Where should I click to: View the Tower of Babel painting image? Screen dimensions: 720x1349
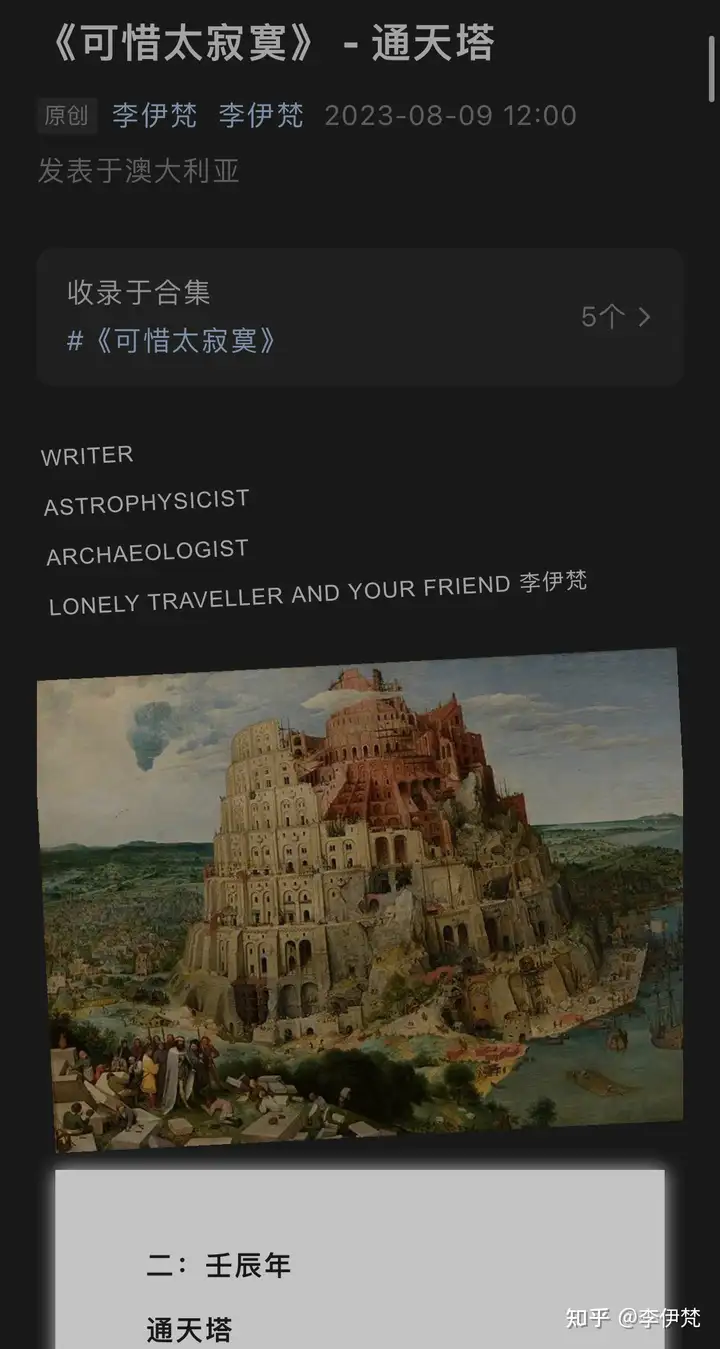coord(360,900)
